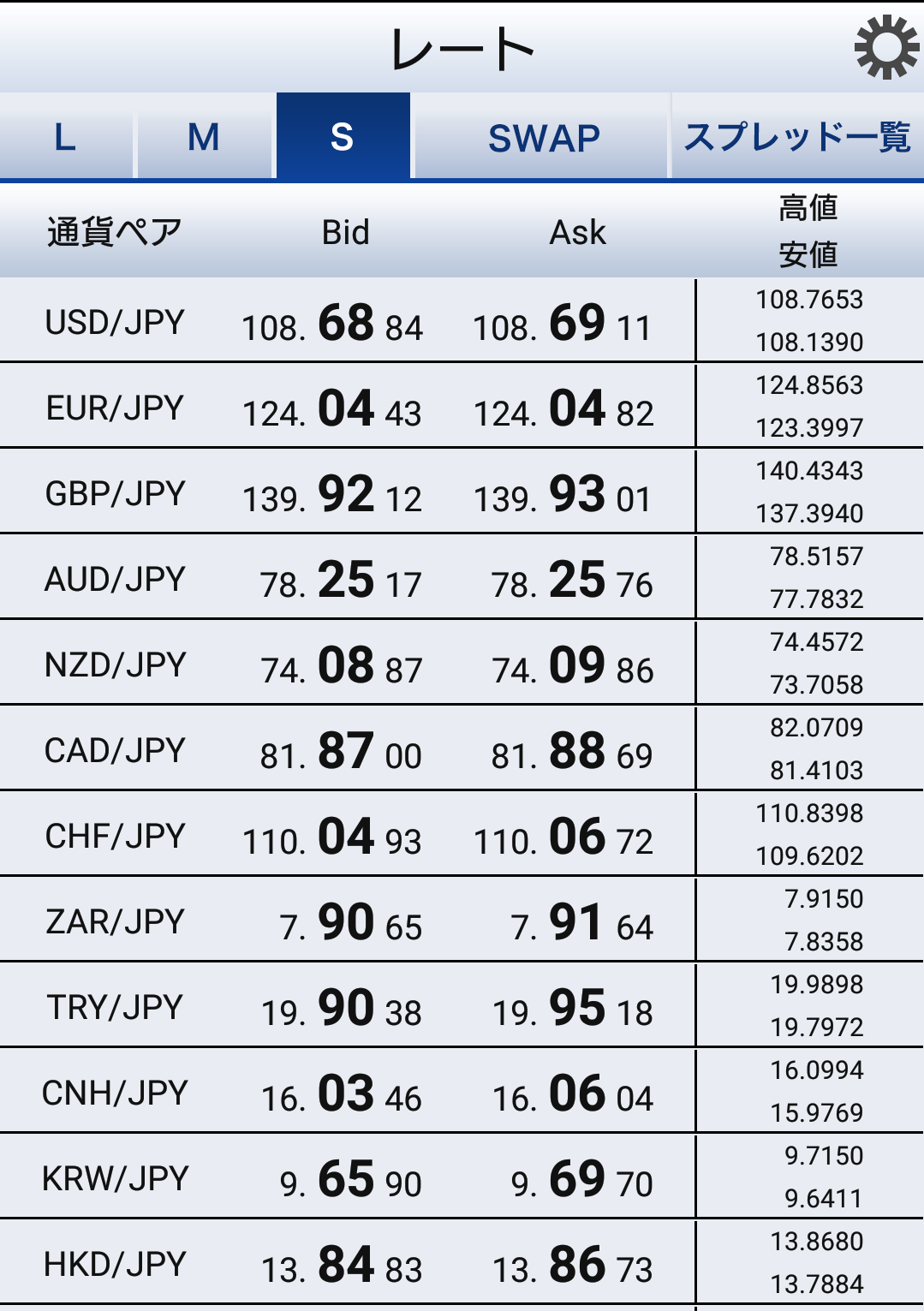Switch to the L tab
Screen dimensions: 924x1311
tap(66, 137)
